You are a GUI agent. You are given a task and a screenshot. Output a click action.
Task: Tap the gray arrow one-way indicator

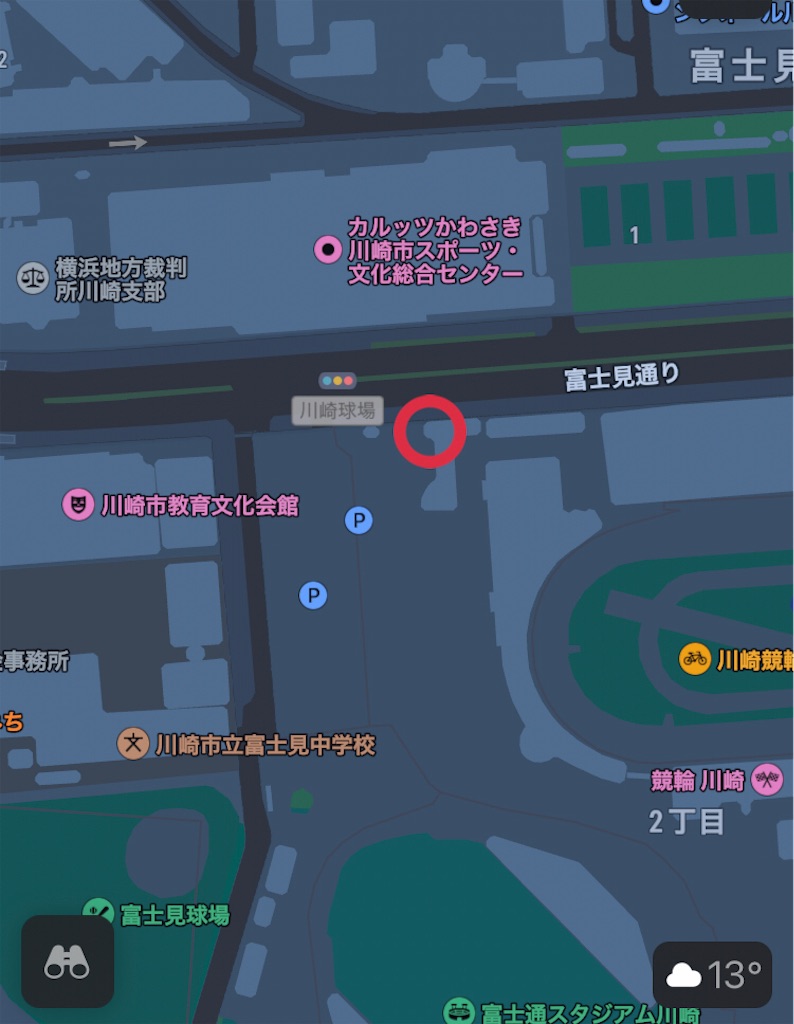126,143
